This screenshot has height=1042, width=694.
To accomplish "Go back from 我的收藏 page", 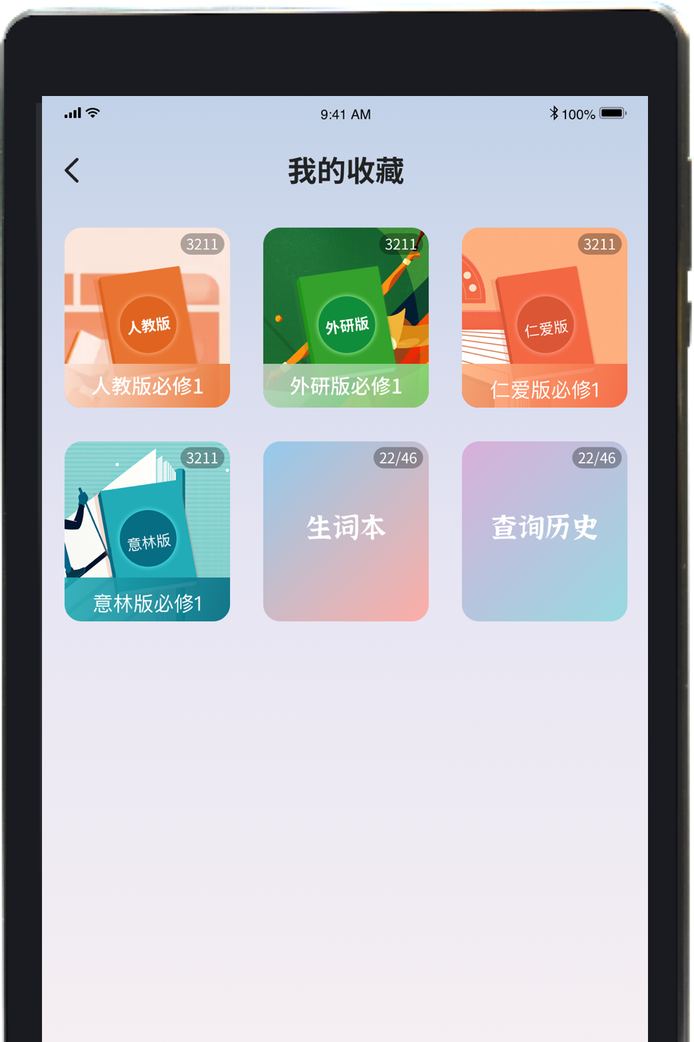I will pyautogui.click(x=72, y=171).
